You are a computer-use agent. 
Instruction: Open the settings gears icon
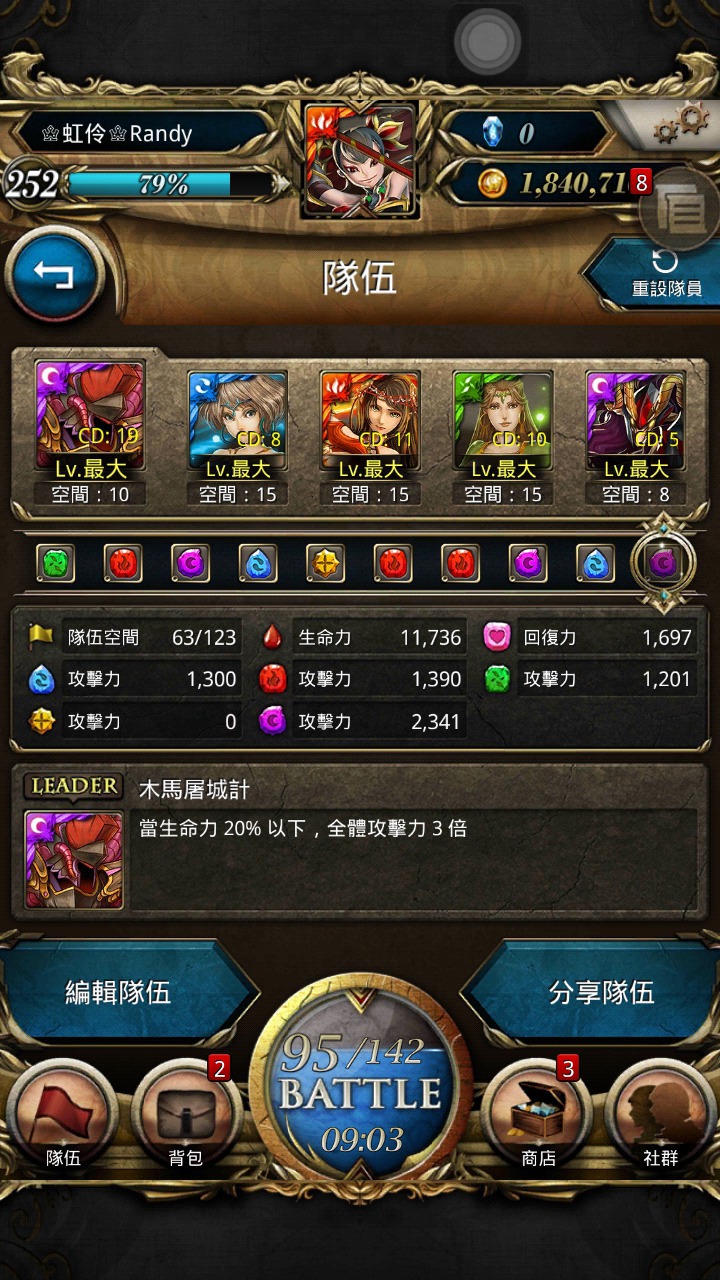[681, 123]
